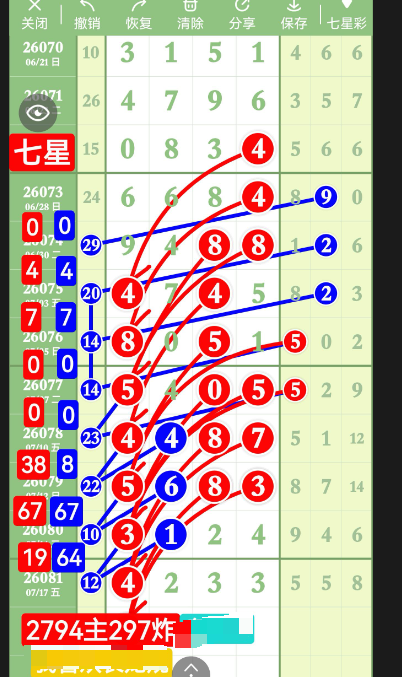Screen dimensions: 402x677
Task: Open the 七星彩 lottery selector
Action: 347,15
